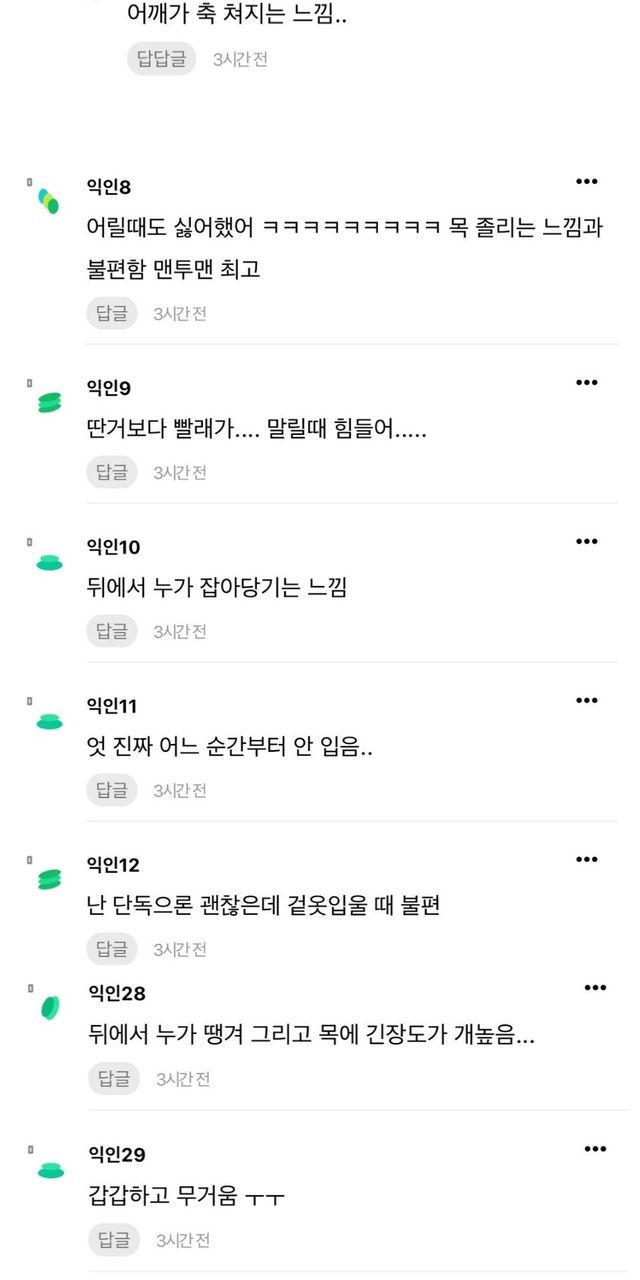Image resolution: width=640 pixels, height=1280 pixels.
Task: Open the overflow menu on 익인11's comment
Action: point(587,701)
